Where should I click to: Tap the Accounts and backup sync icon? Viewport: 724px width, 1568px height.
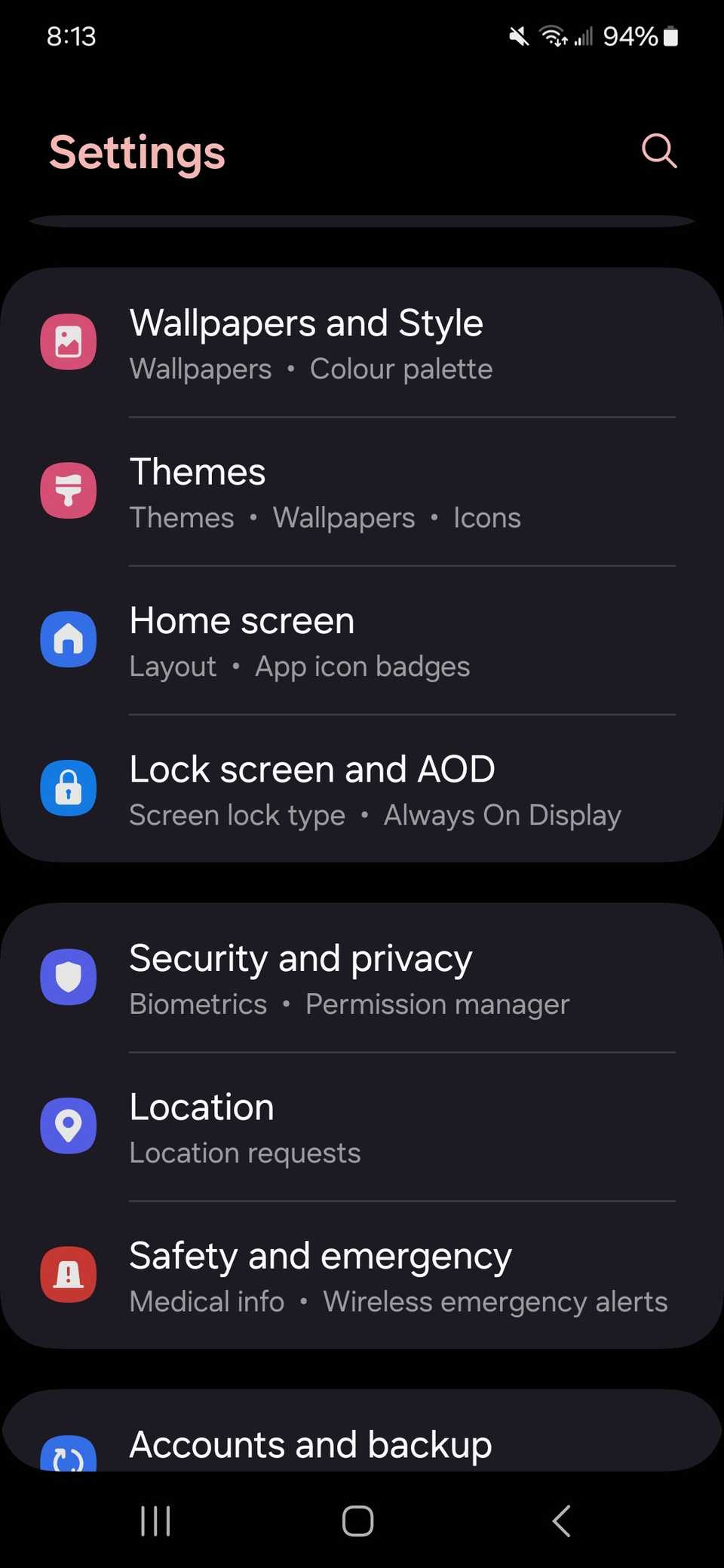click(x=69, y=1455)
